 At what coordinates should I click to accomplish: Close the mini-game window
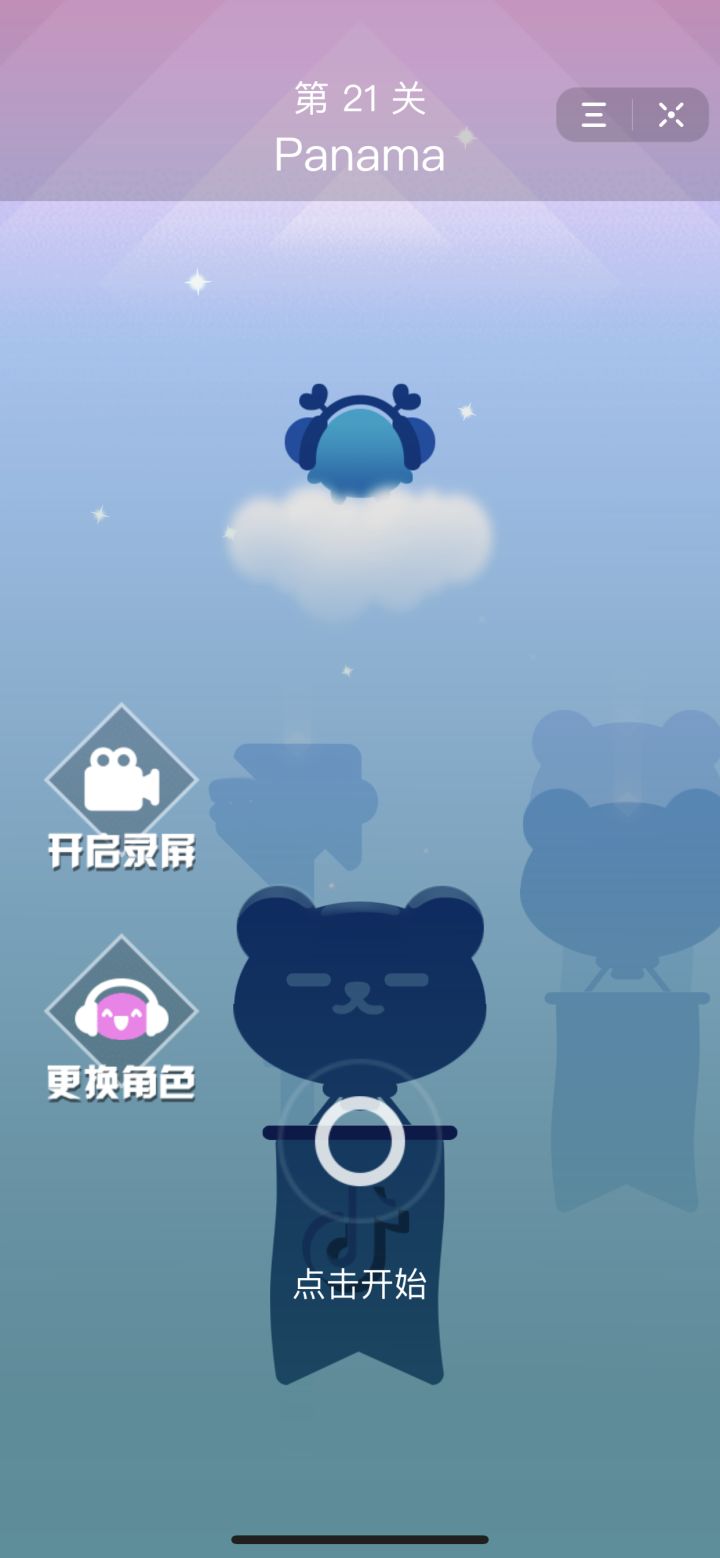[x=671, y=115]
